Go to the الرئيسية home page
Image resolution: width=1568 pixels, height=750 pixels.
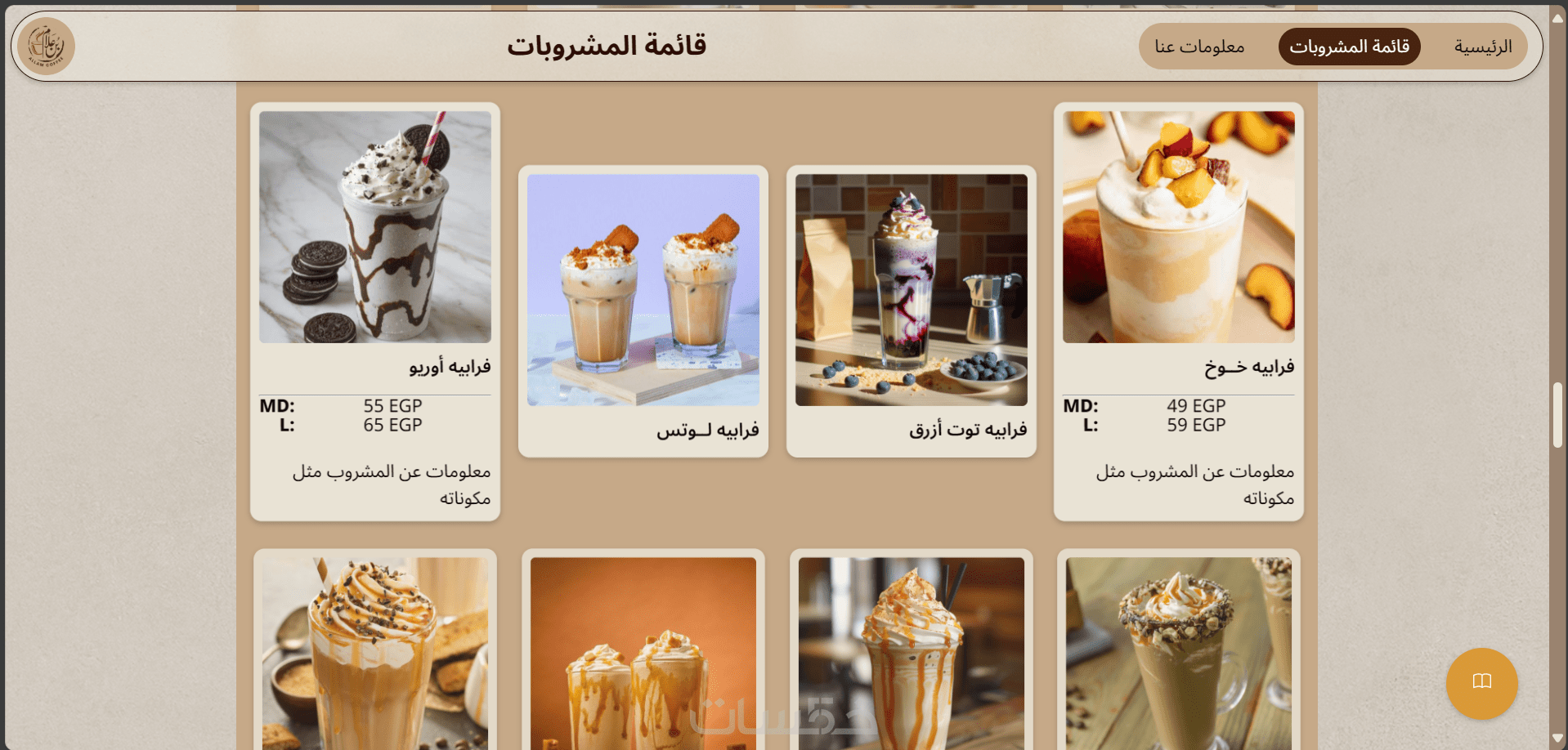click(1482, 47)
